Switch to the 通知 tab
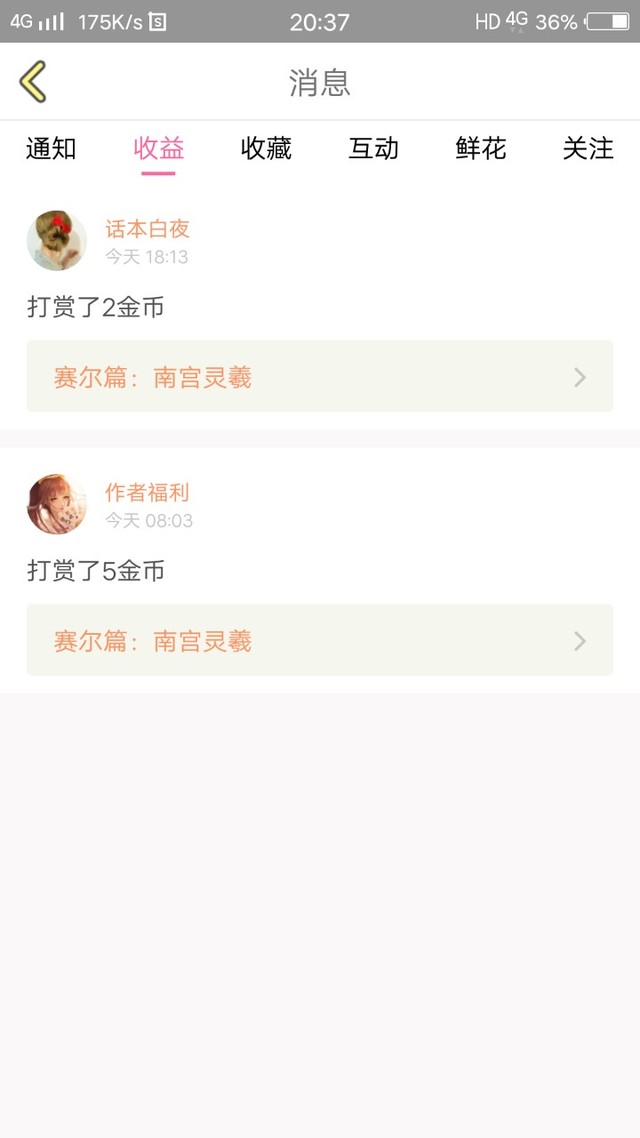 point(51,149)
